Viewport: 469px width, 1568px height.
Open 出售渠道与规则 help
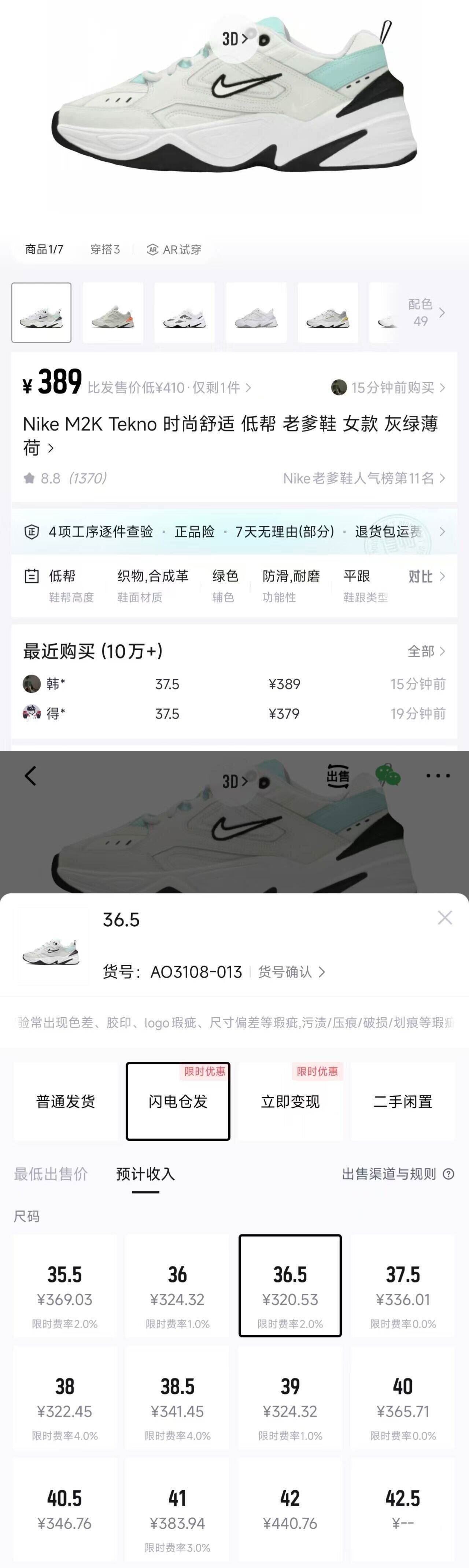(397, 1173)
